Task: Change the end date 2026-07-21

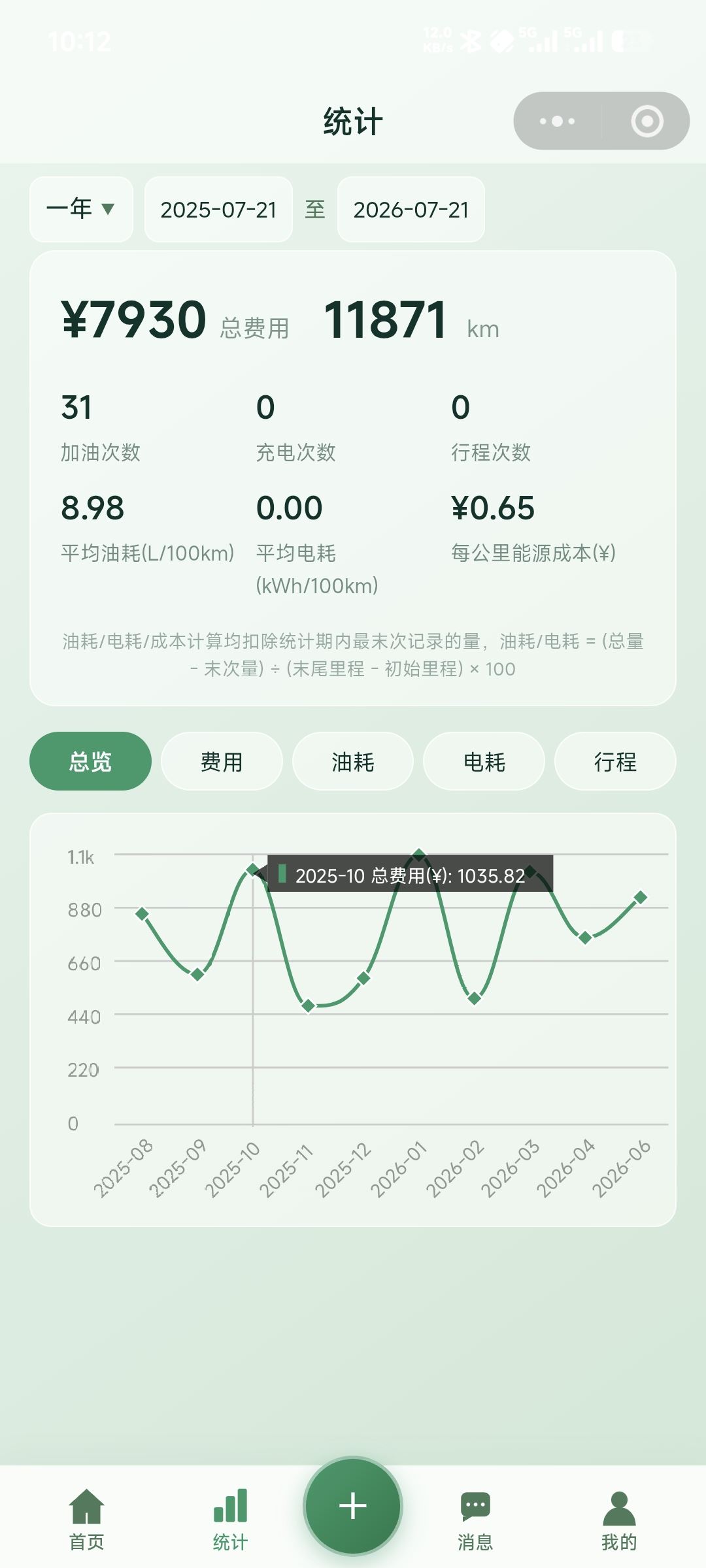Action: click(x=411, y=209)
